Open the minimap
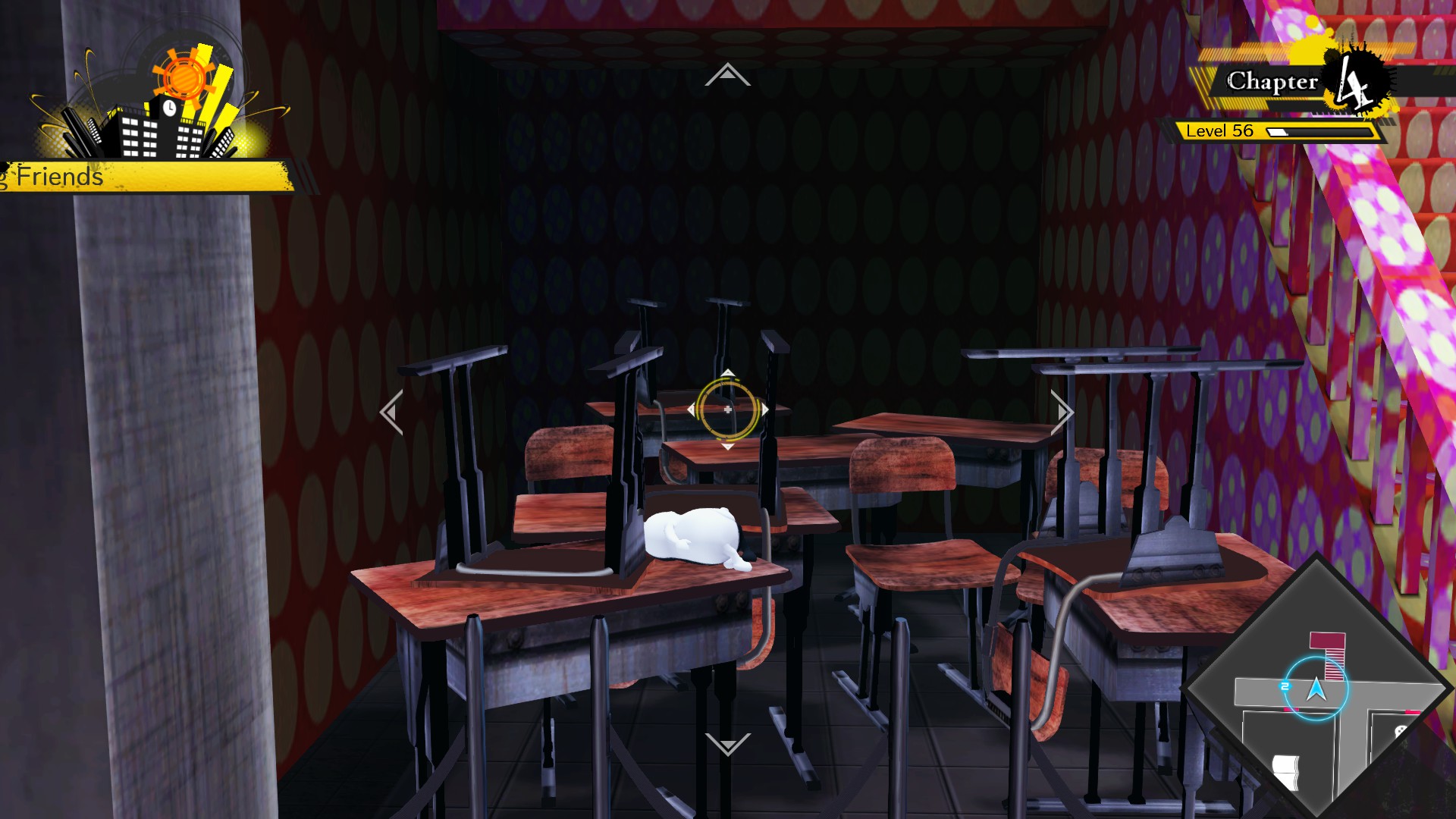This screenshot has width=1456, height=819. coord(1318,689)
